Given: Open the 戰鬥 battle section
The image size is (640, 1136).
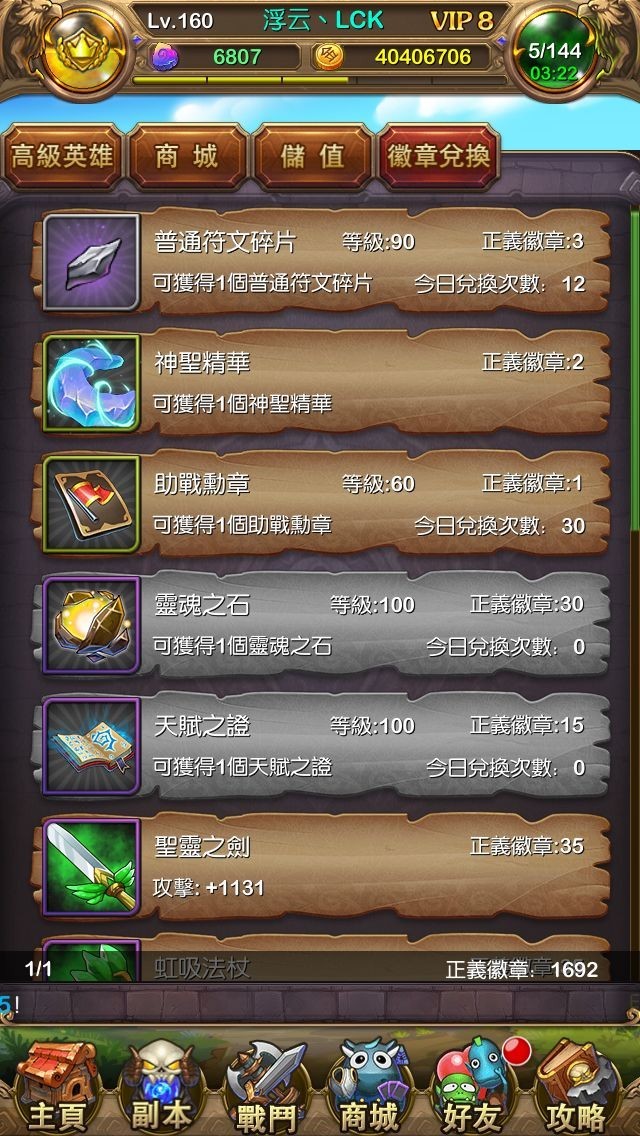Looking at the screenshot, I should tap(266, 1086).
